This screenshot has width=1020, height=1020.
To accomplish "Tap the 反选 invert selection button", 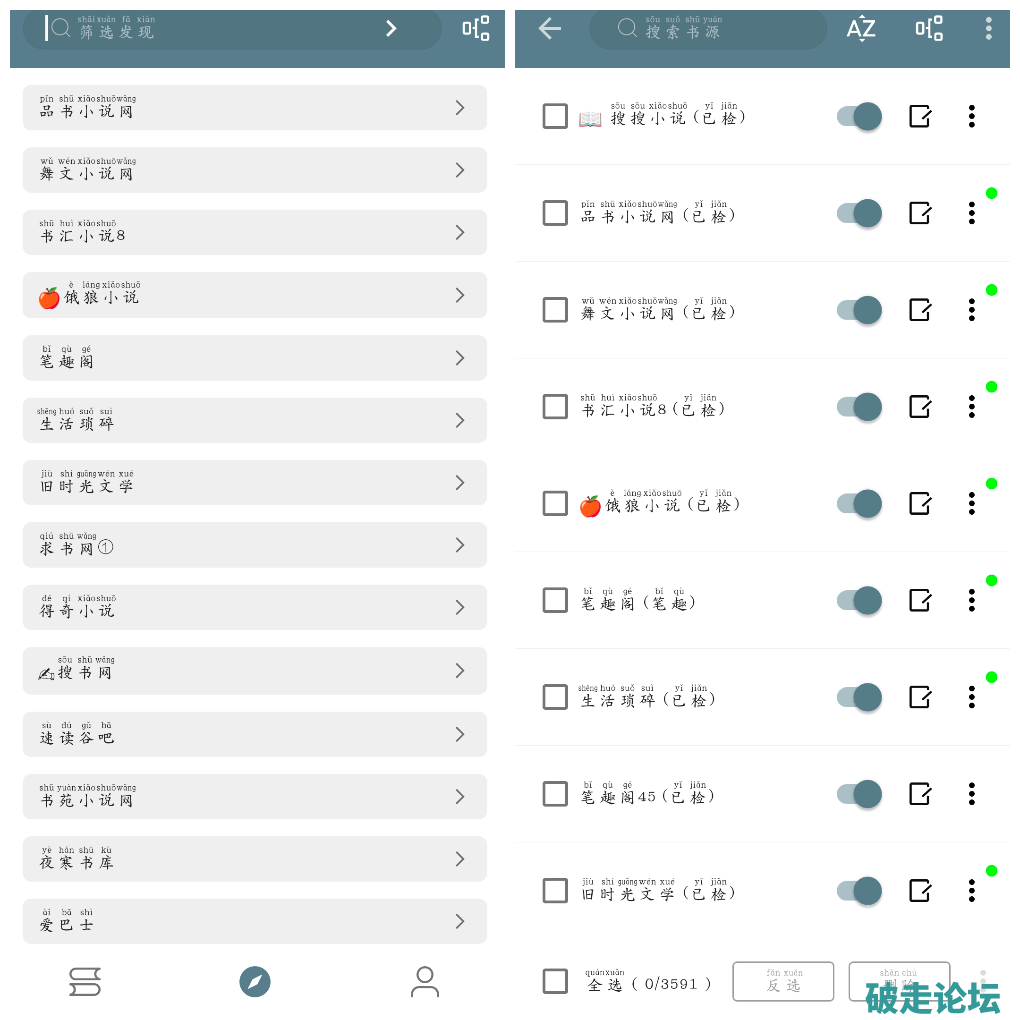I will coord(783,982).
